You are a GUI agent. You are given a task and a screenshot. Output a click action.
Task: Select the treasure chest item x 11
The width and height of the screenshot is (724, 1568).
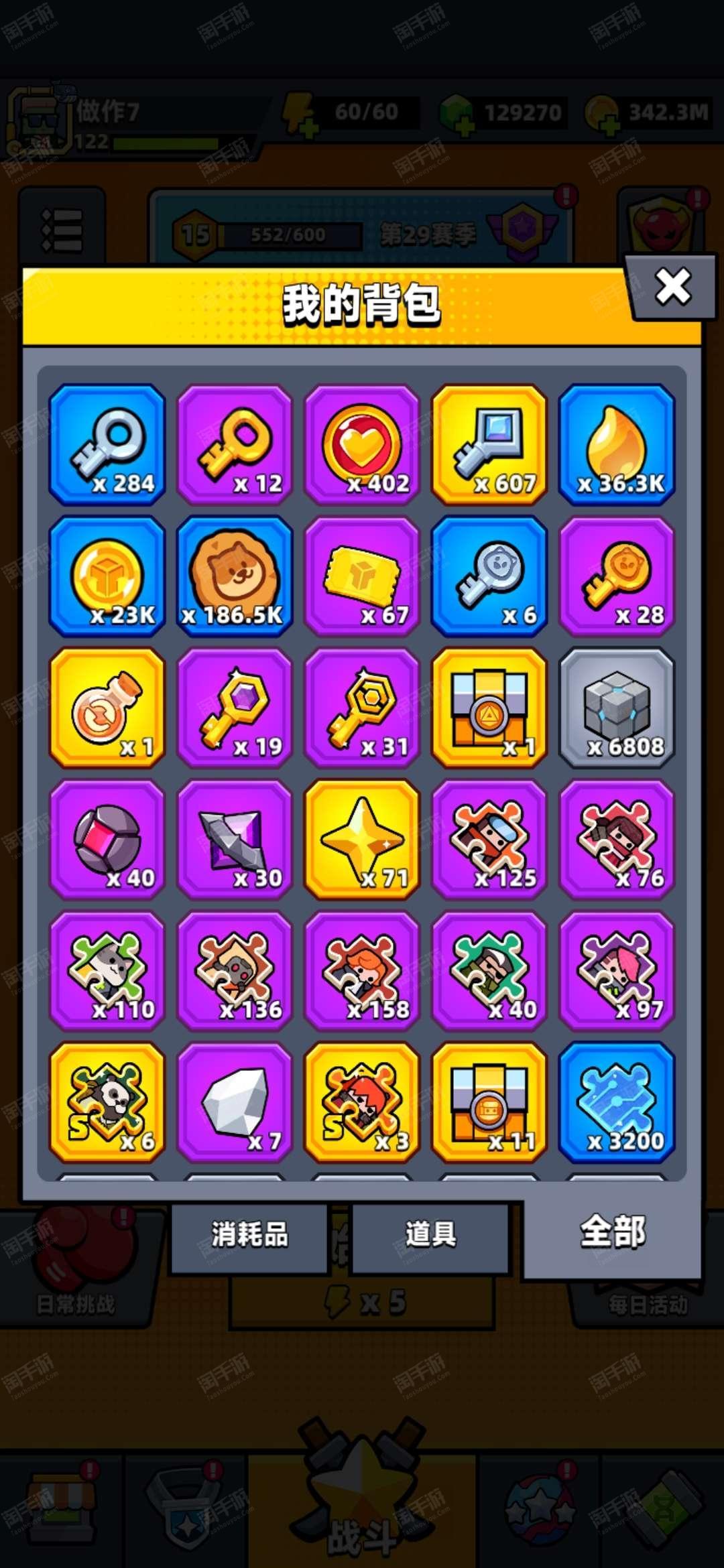[489, 1101]
